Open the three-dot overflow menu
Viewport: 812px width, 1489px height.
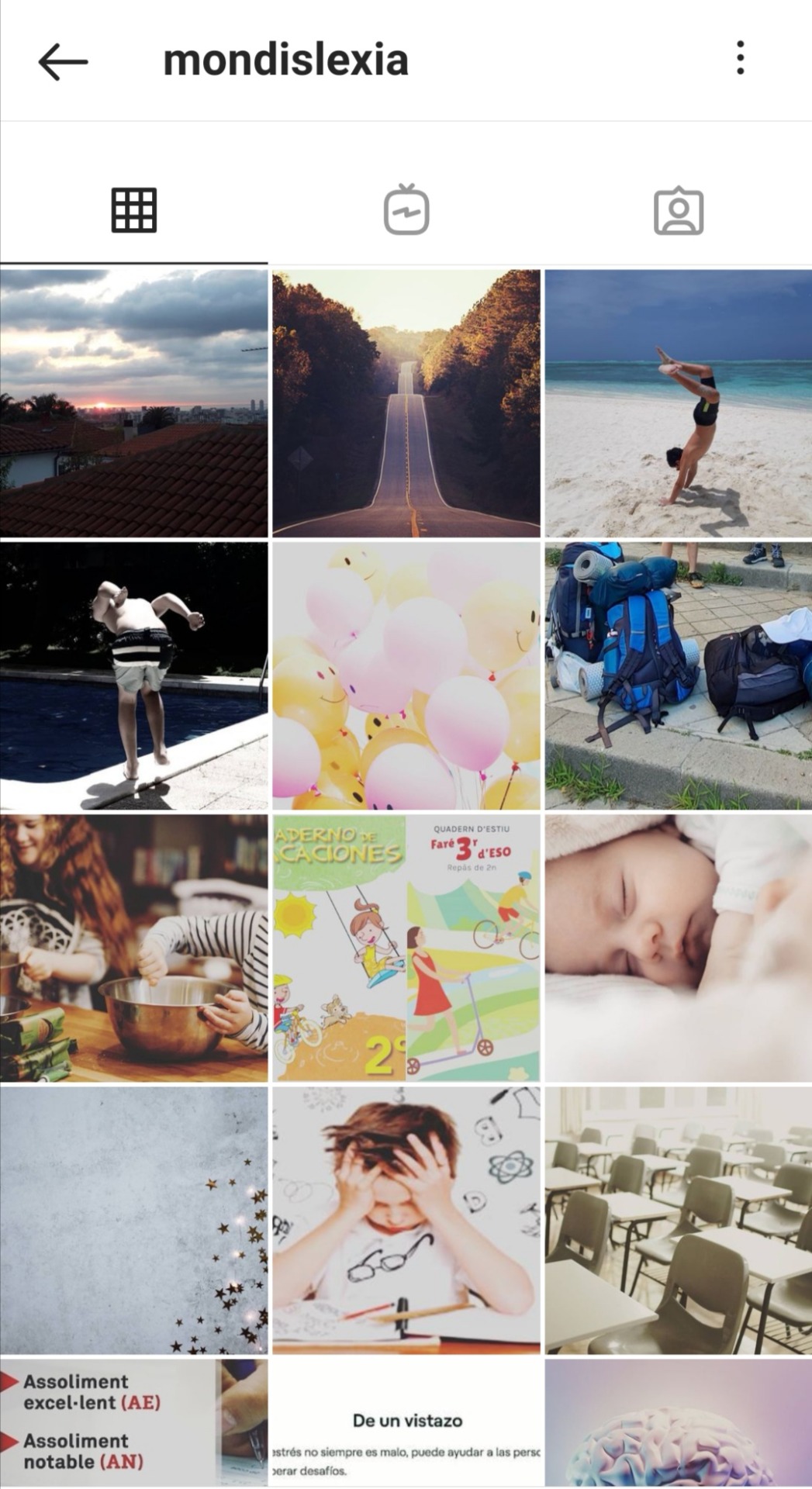tap(740, 58)
